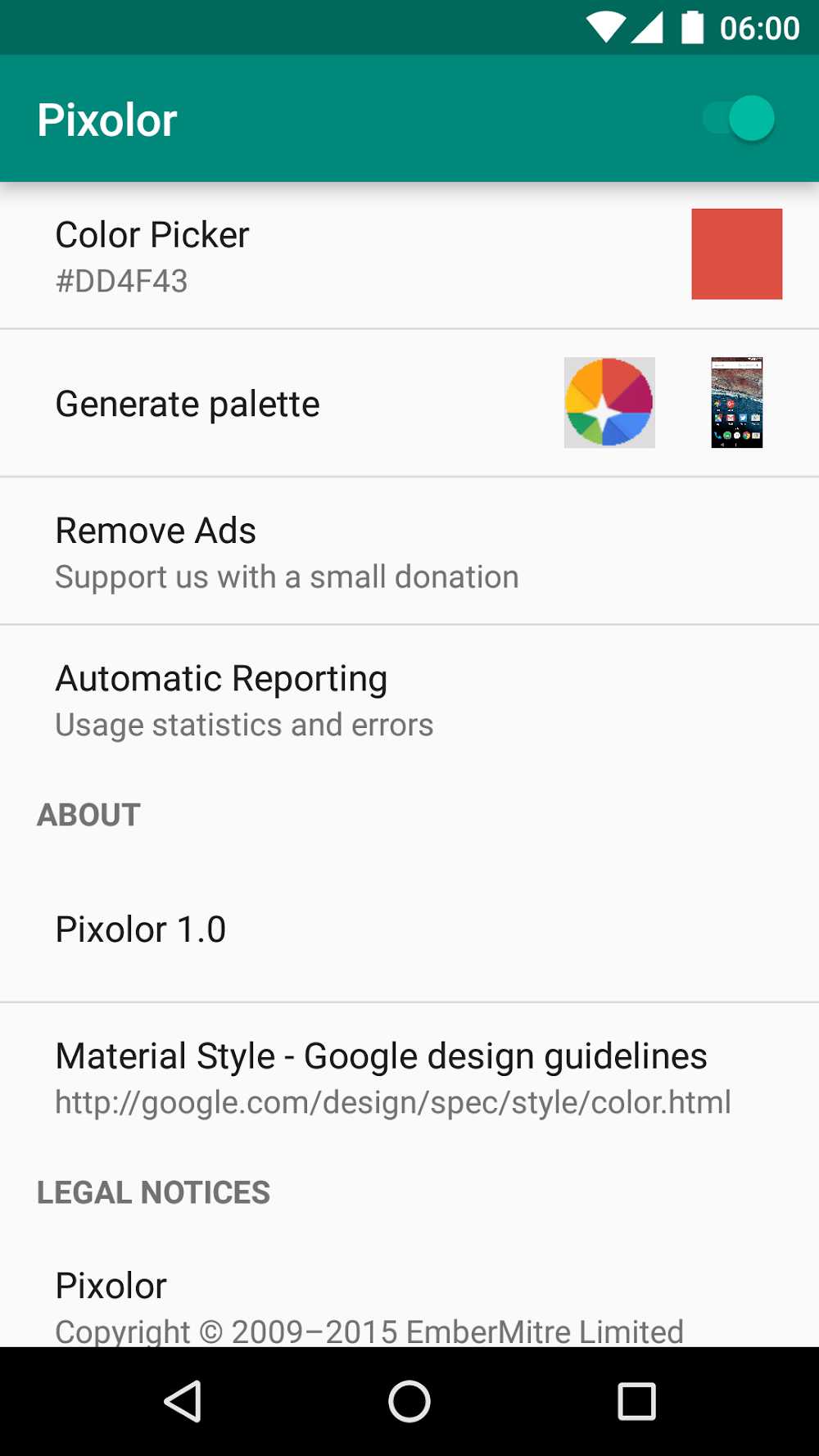Tap the red #DD4F43 color swatch
Image resolution: width=819 pixels, height=1456 pixels.
736,254
